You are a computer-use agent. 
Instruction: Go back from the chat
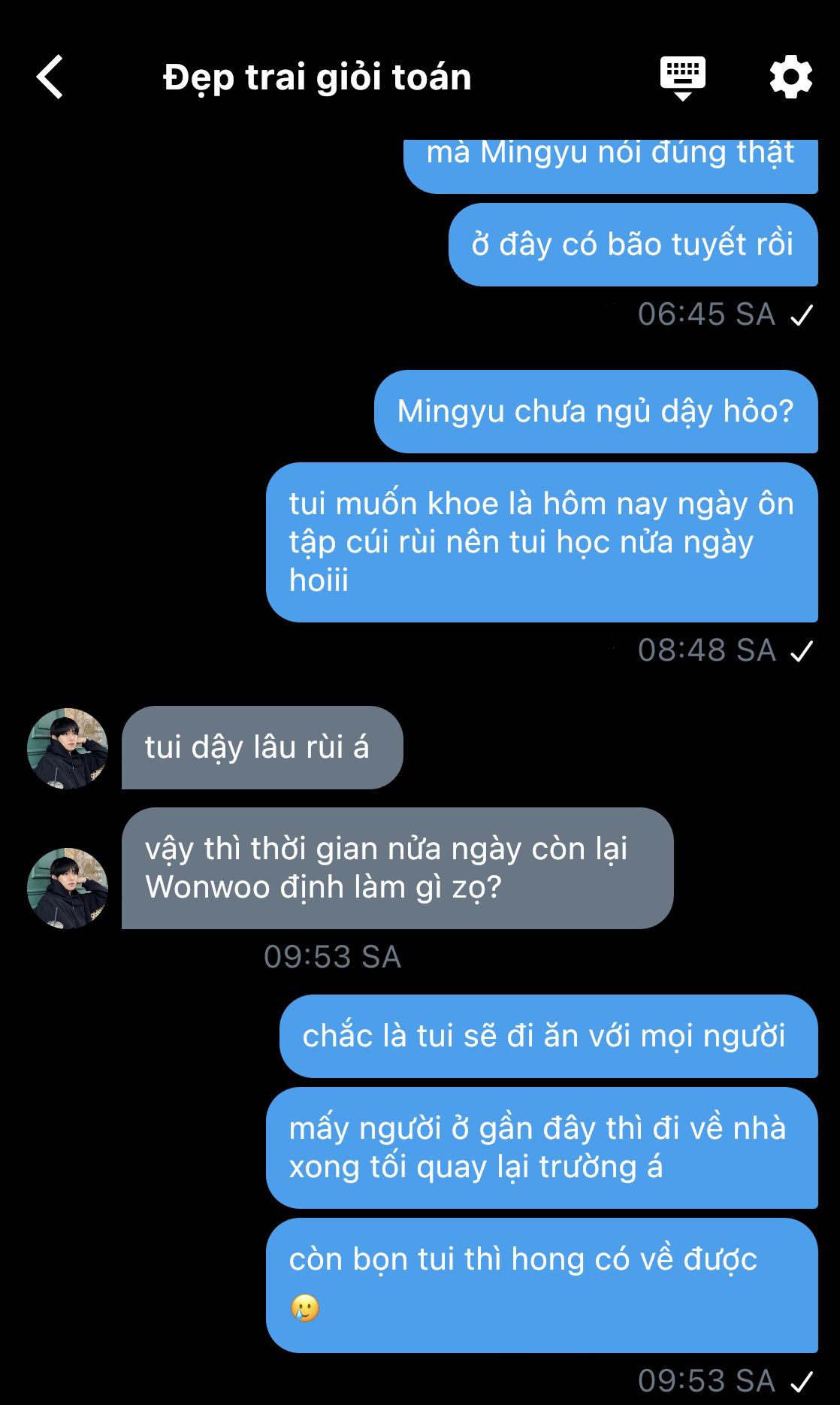[50, 77]
